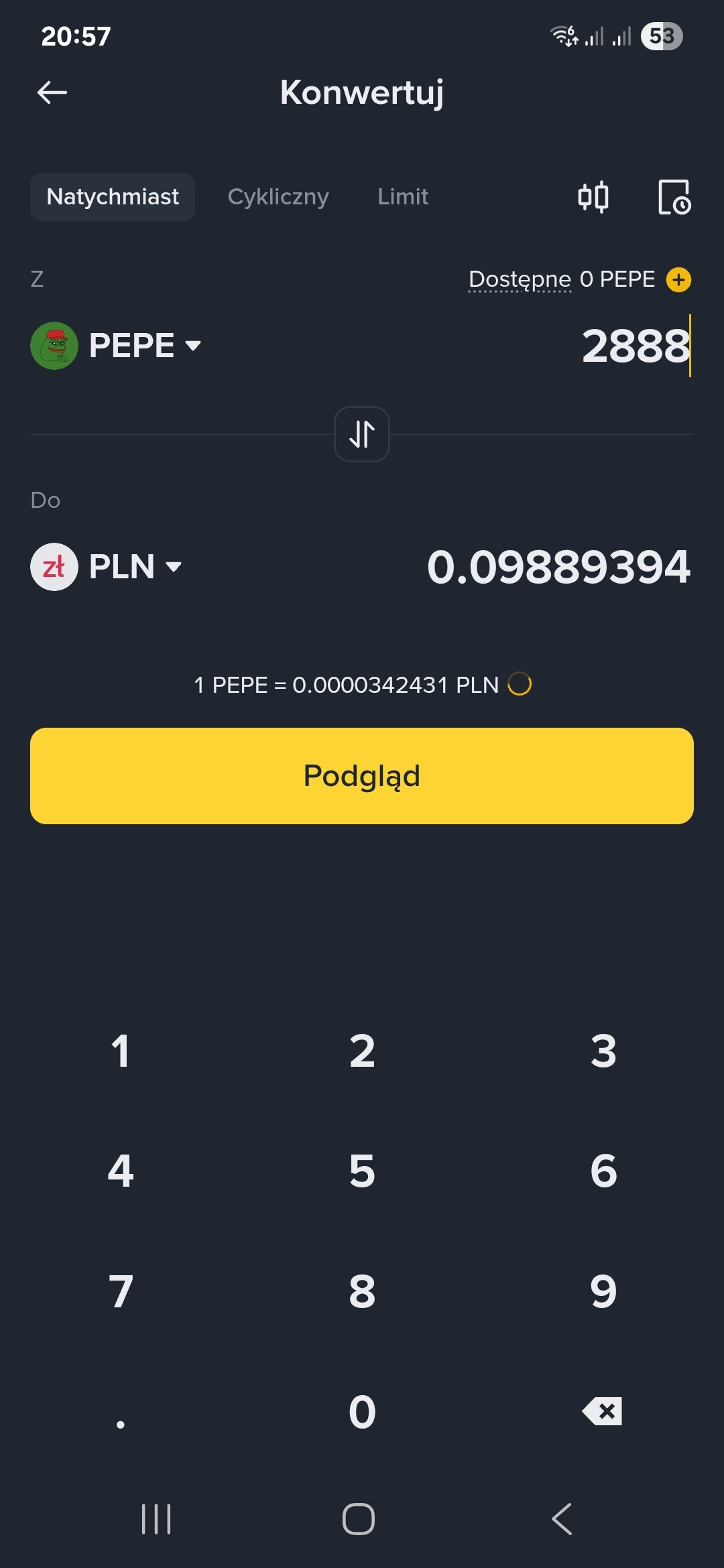Tap the yellow Podgląd button
The image size is (724, 1568).
362,776
